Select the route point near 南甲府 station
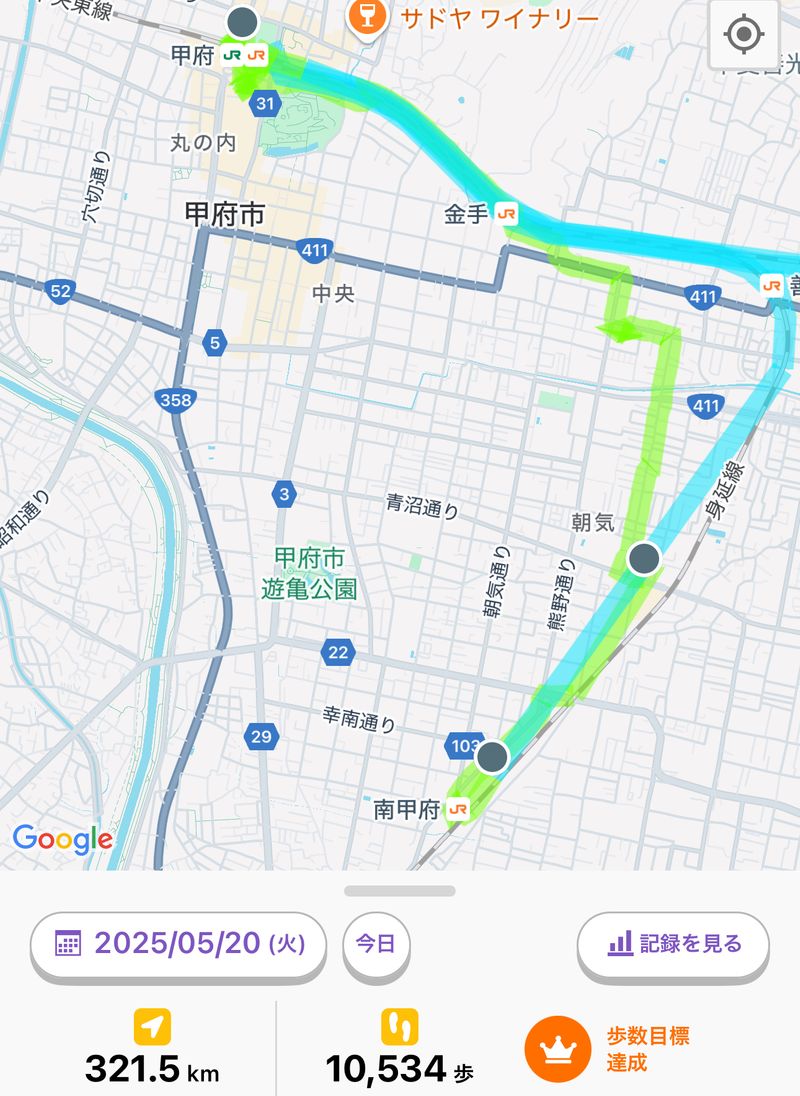This screenshot has height=1096, width=800. pyautogui.click(x=491, y=756)
